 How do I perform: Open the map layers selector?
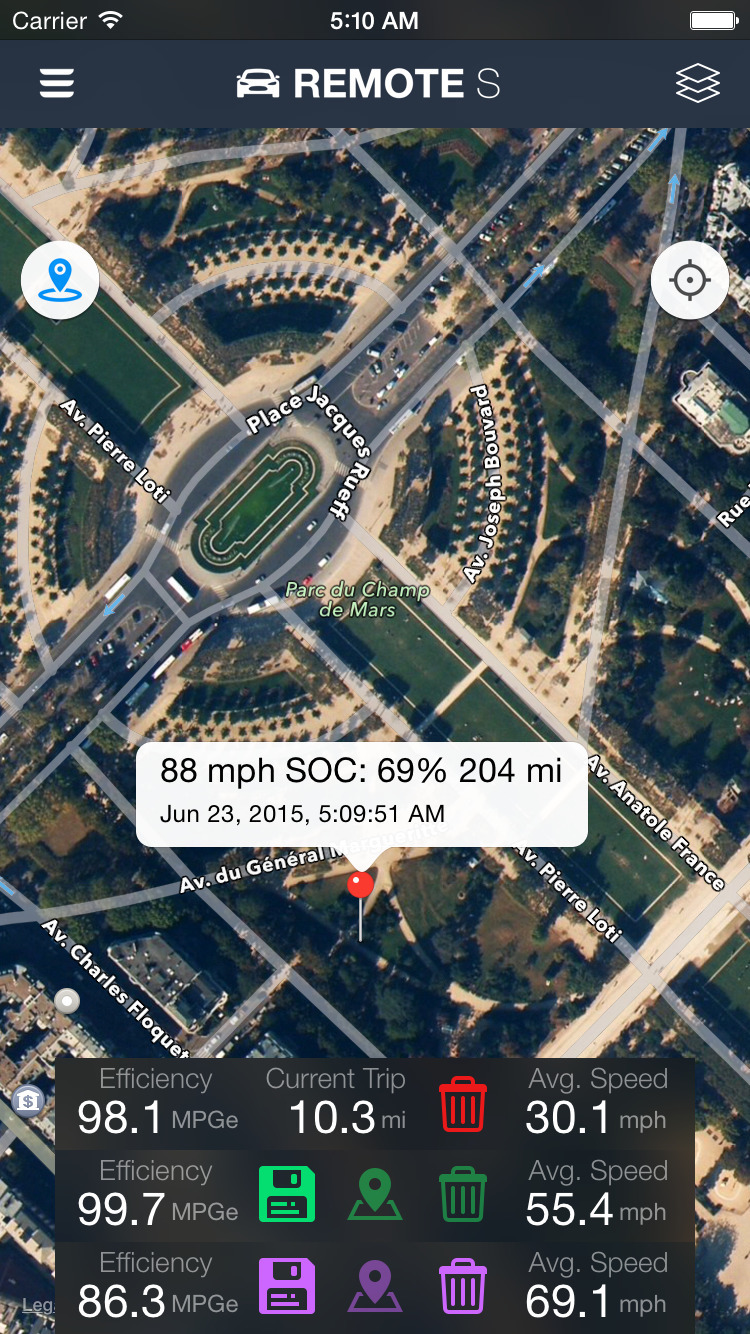point(697,83)
